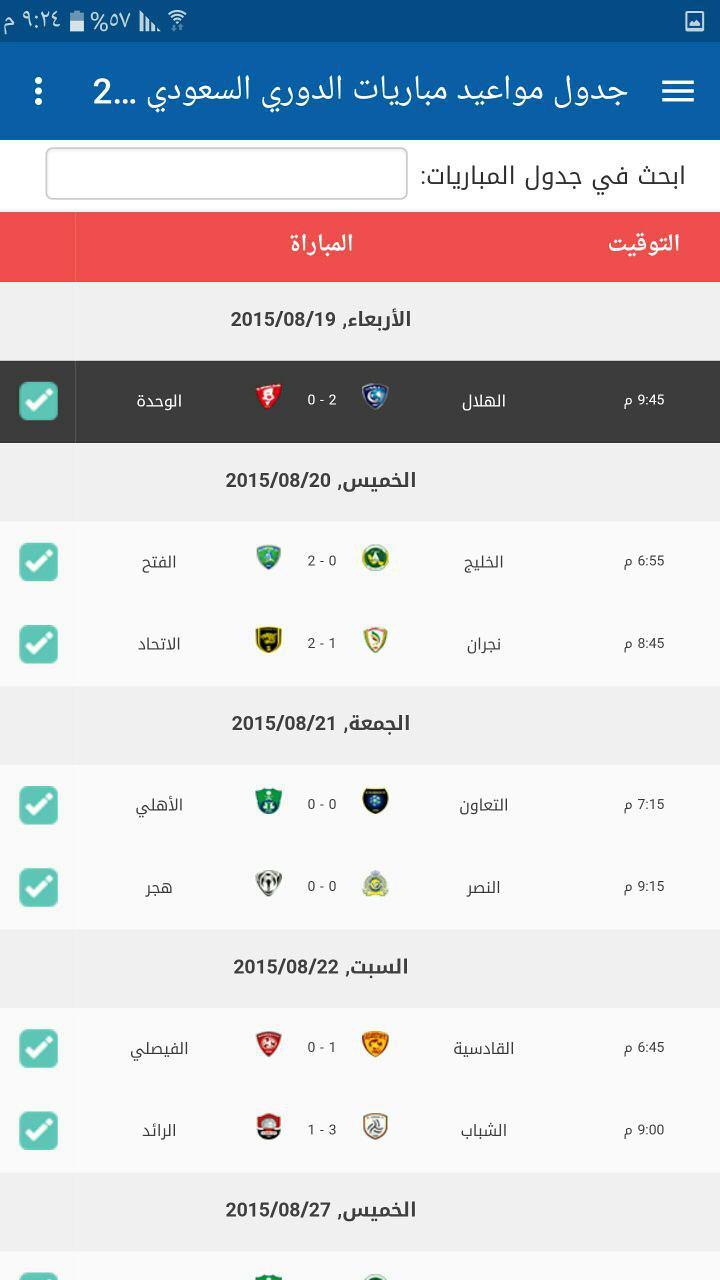This screenshot has height=1280, width=720.
Task: Toggle the checkbox for the الشباب vs الرائد match
Action: (x=38, y=1130)
